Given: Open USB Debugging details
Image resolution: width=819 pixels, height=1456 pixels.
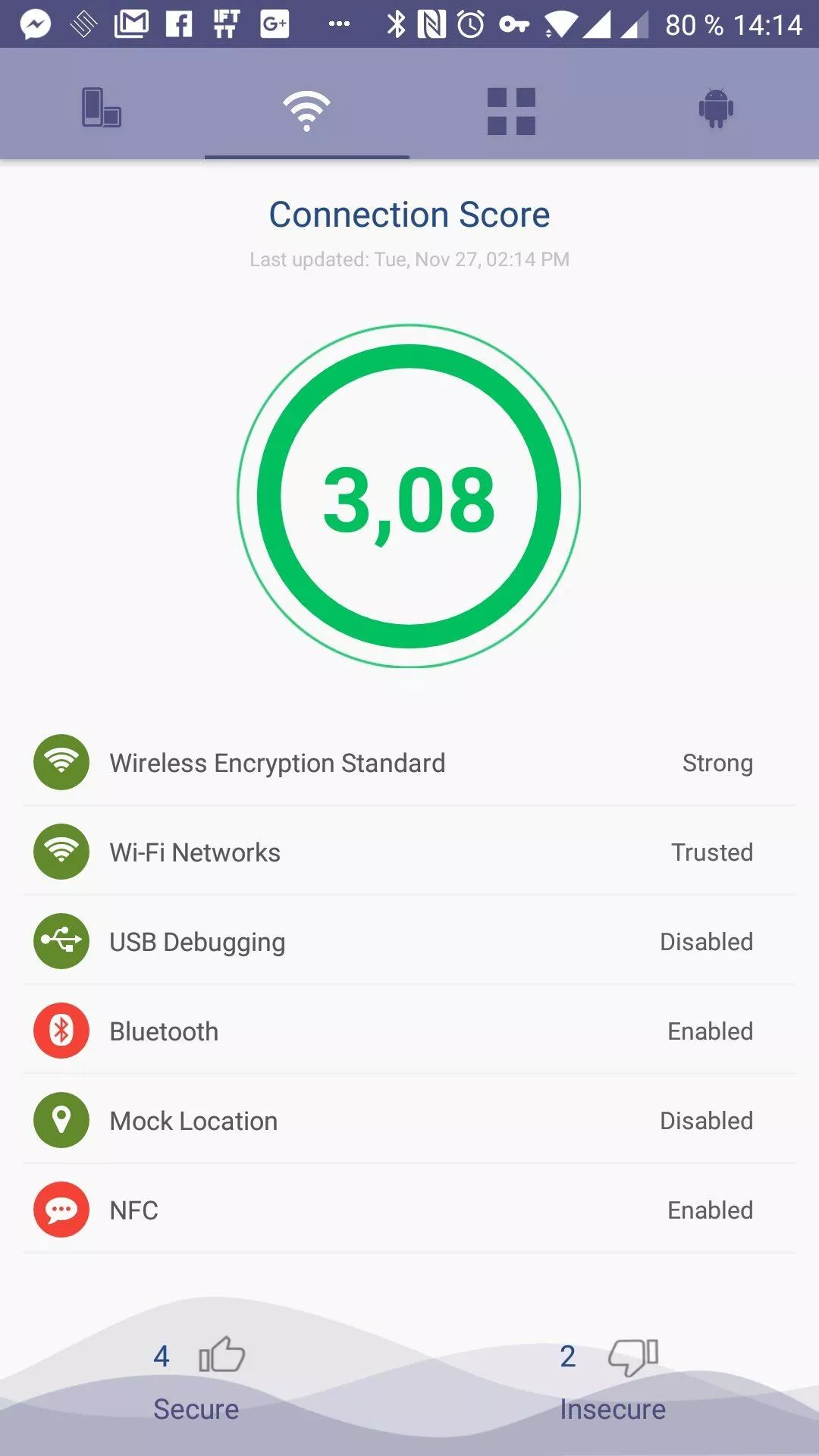Looking at the screenshot, I should [x=409, y=941].
